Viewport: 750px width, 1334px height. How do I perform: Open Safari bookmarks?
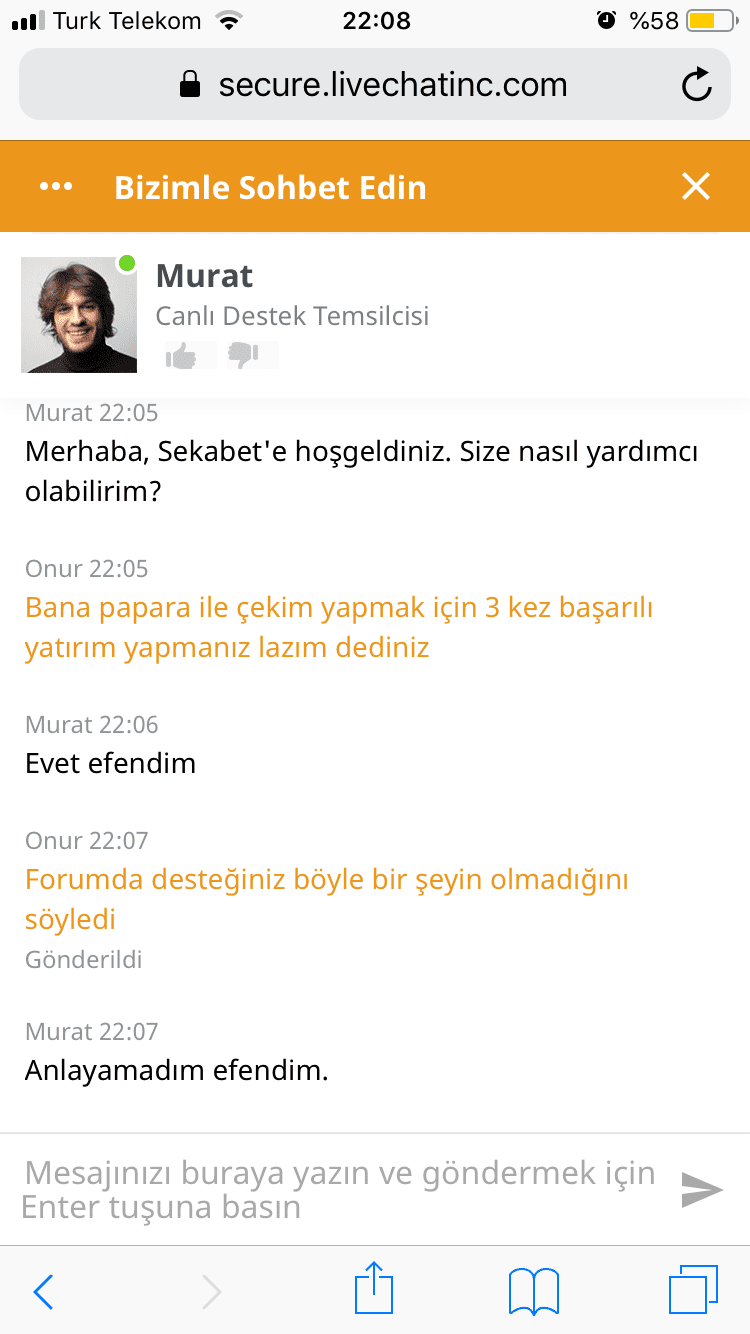tap(534, 1291)
